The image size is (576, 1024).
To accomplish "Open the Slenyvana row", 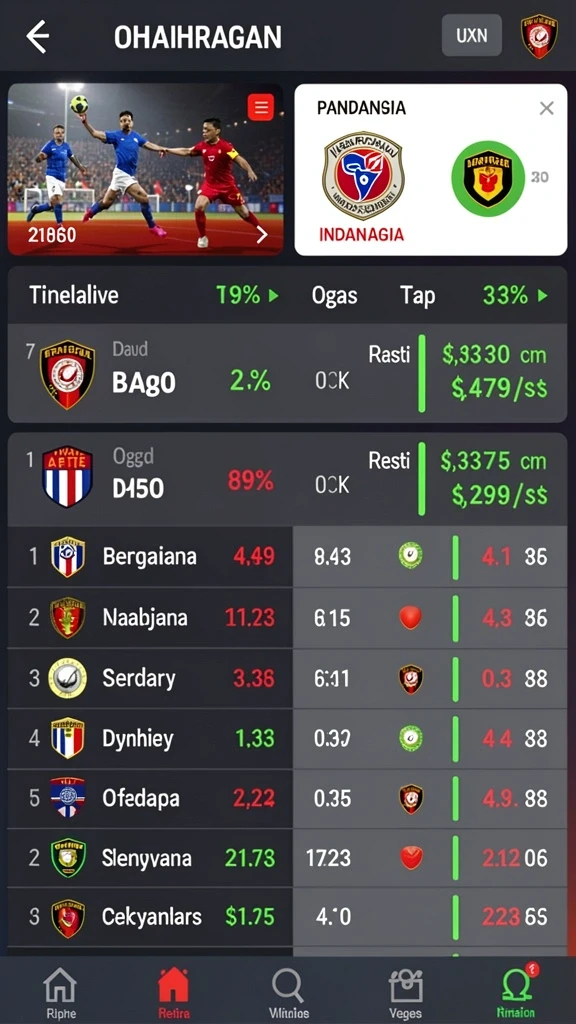I will click(x=287, y=857).
